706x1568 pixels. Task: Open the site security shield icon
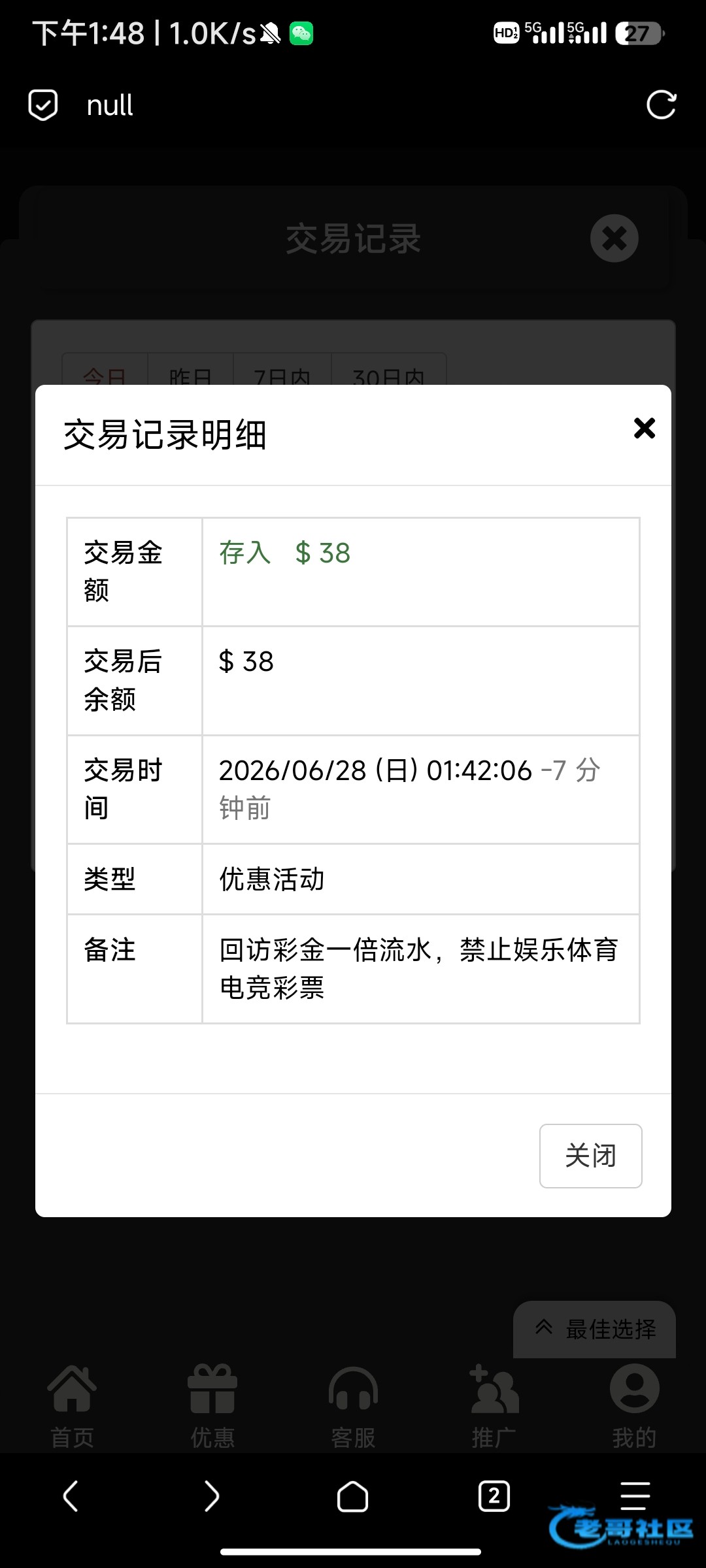point(43,105)
